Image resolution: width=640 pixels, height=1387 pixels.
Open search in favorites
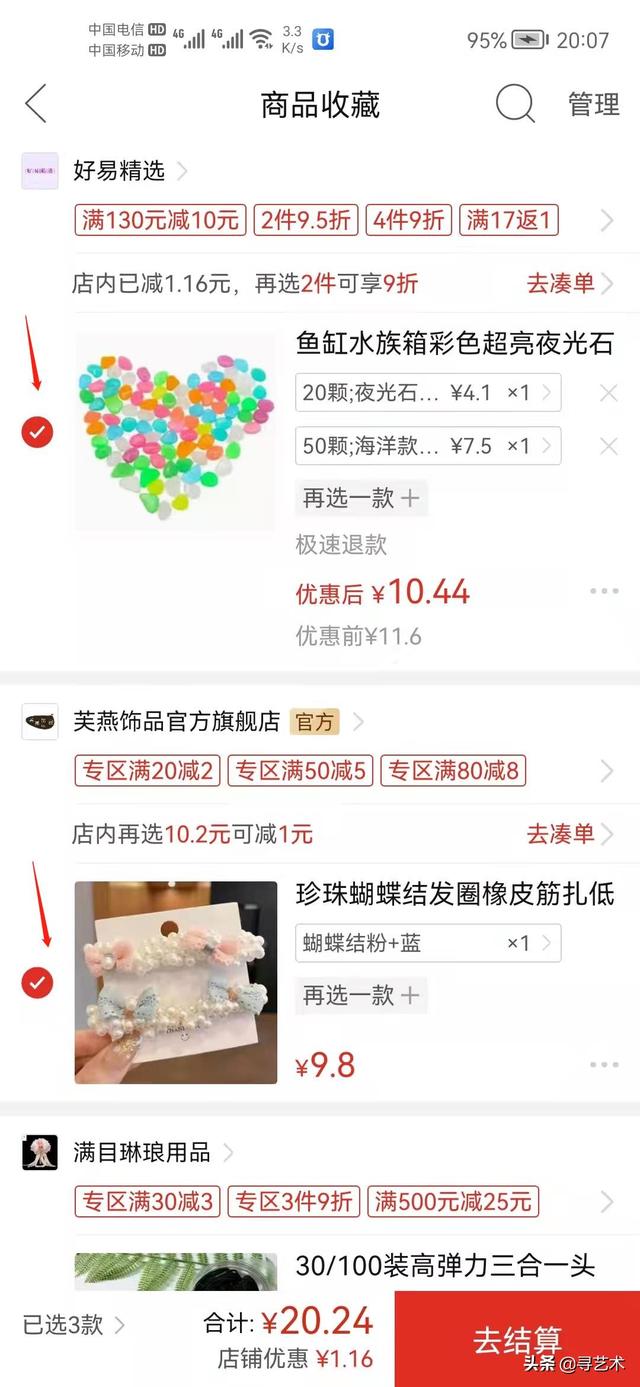click(515, 104)
